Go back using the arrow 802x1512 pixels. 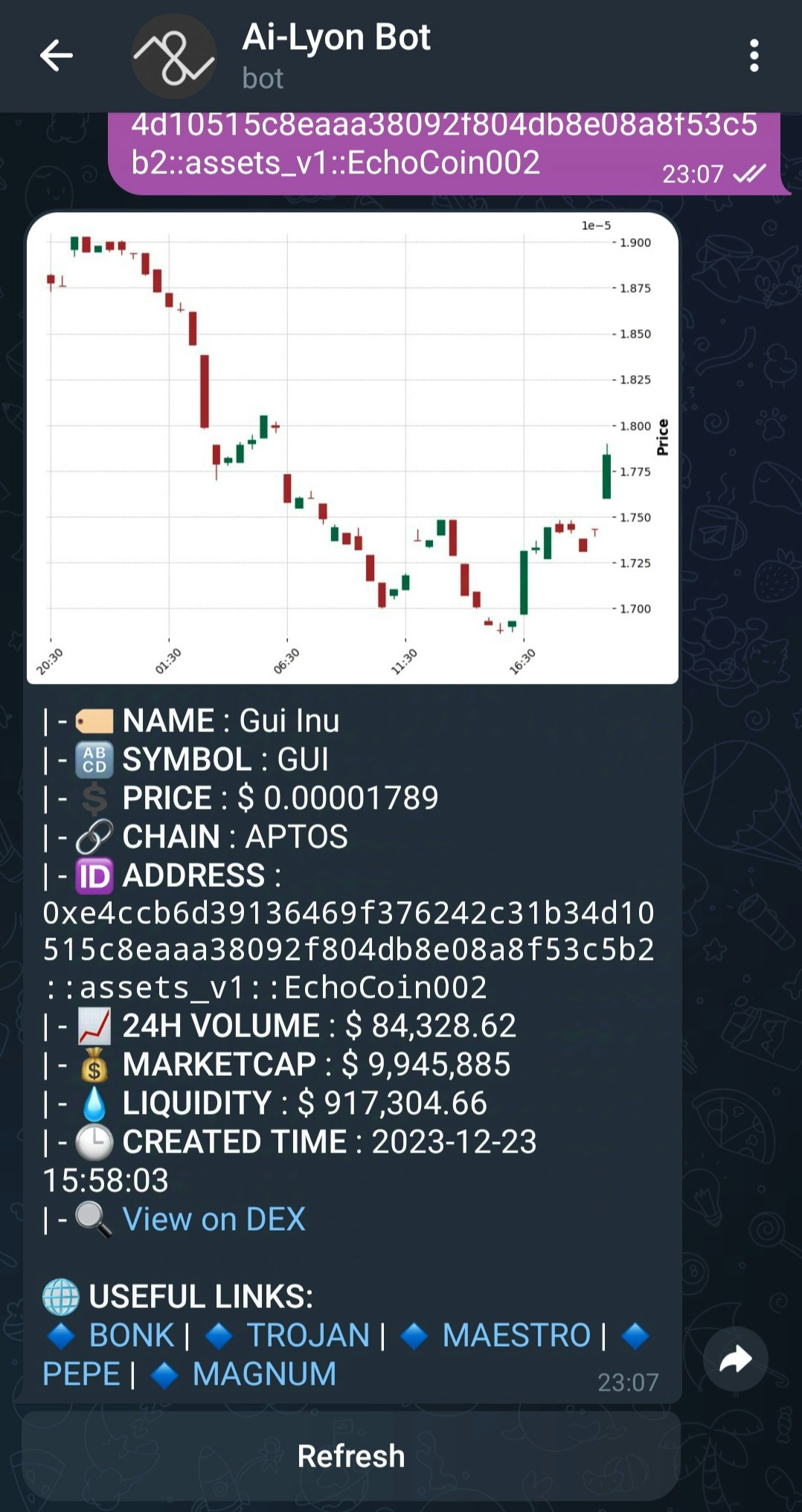(57, 56)
